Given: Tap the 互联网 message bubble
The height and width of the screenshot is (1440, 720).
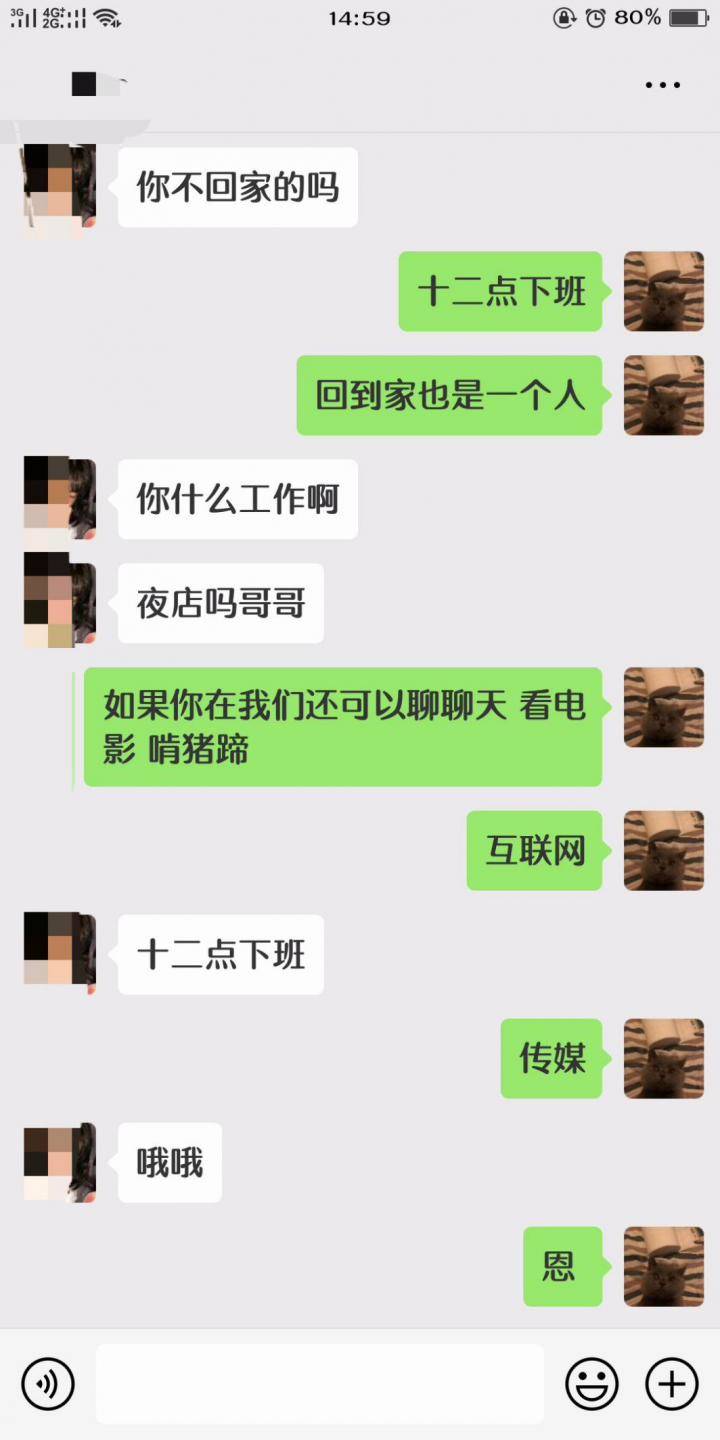Looking at the screenshot, I should click(x=533, y=850).
